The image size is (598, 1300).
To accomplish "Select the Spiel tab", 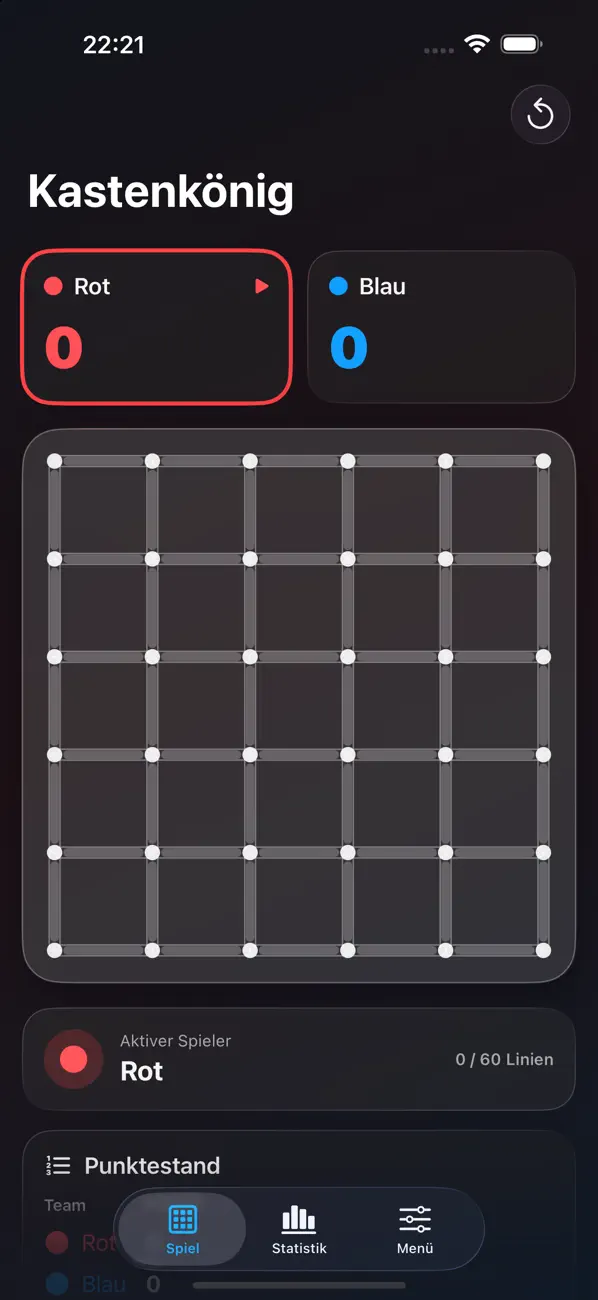I will click(x=183, y=1230).
